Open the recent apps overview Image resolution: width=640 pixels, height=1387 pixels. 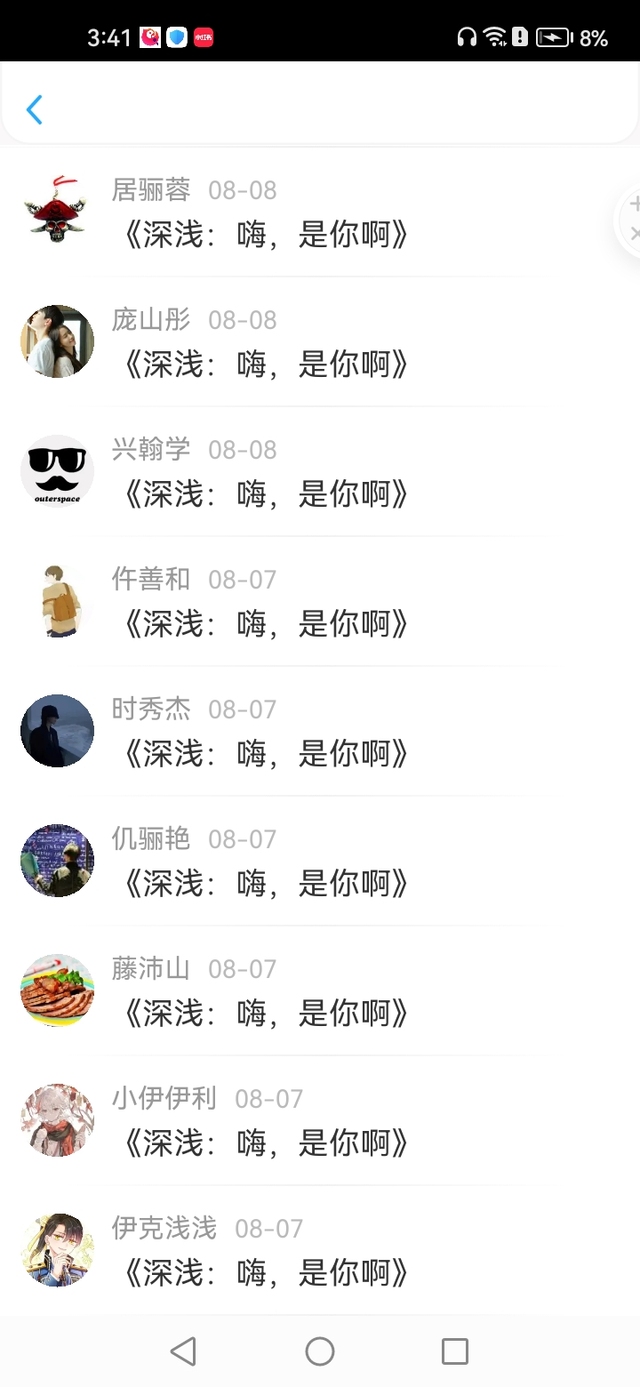click(455, 1352)
